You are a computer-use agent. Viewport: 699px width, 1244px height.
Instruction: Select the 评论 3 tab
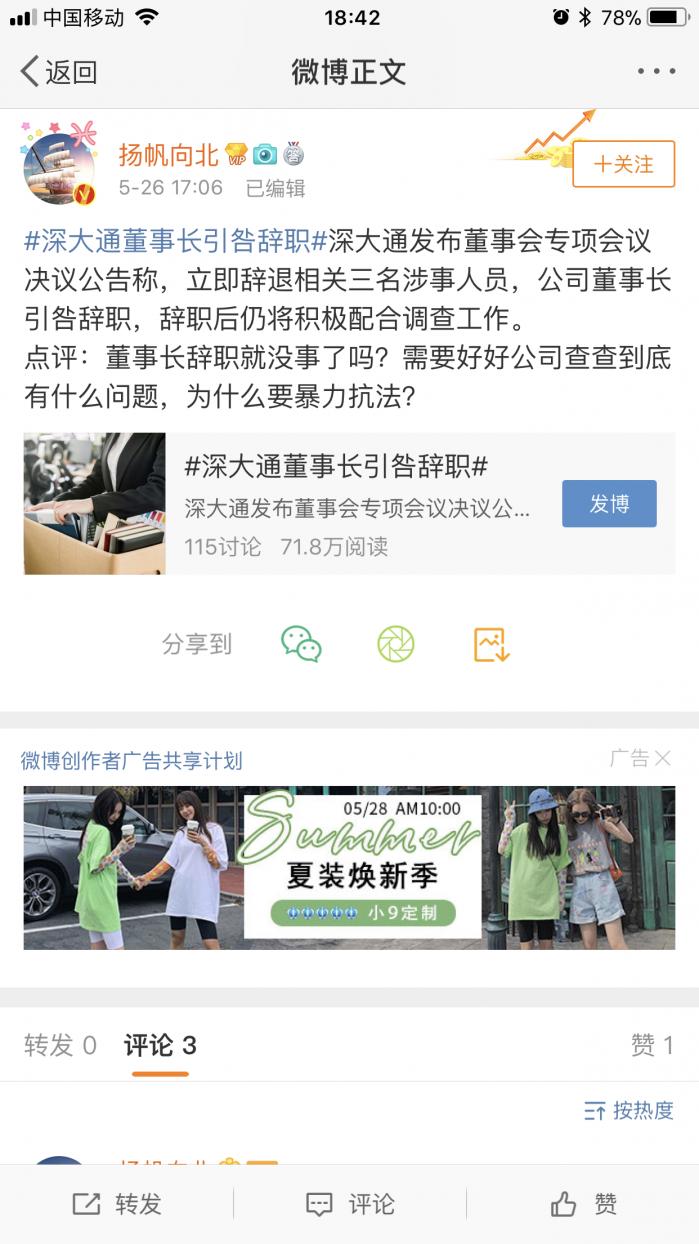click(160, 1046)
